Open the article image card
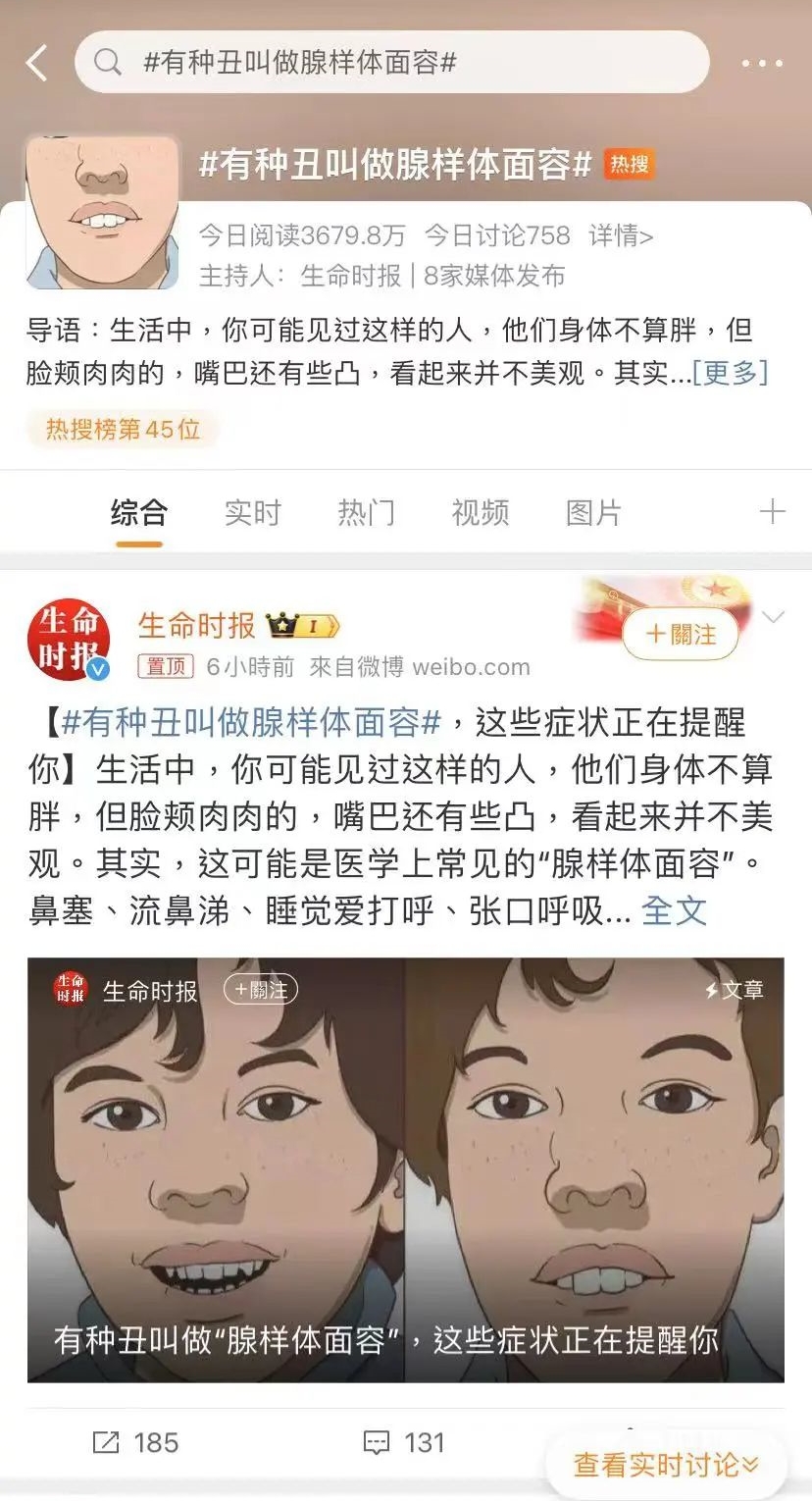The width and height of the screenshot is (812, 1501). click(x=405, y=1169)
